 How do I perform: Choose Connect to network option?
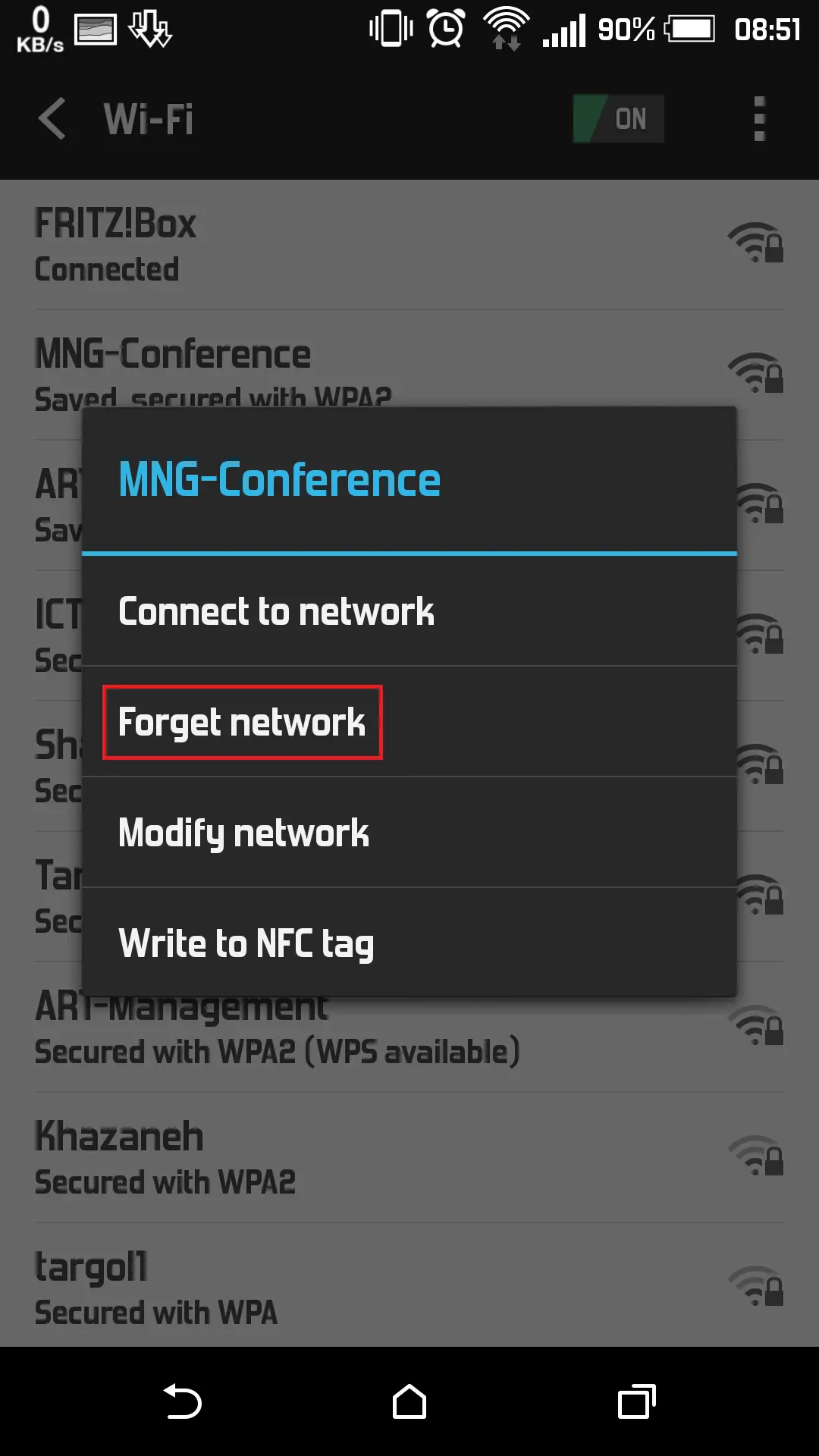(276, 611)
